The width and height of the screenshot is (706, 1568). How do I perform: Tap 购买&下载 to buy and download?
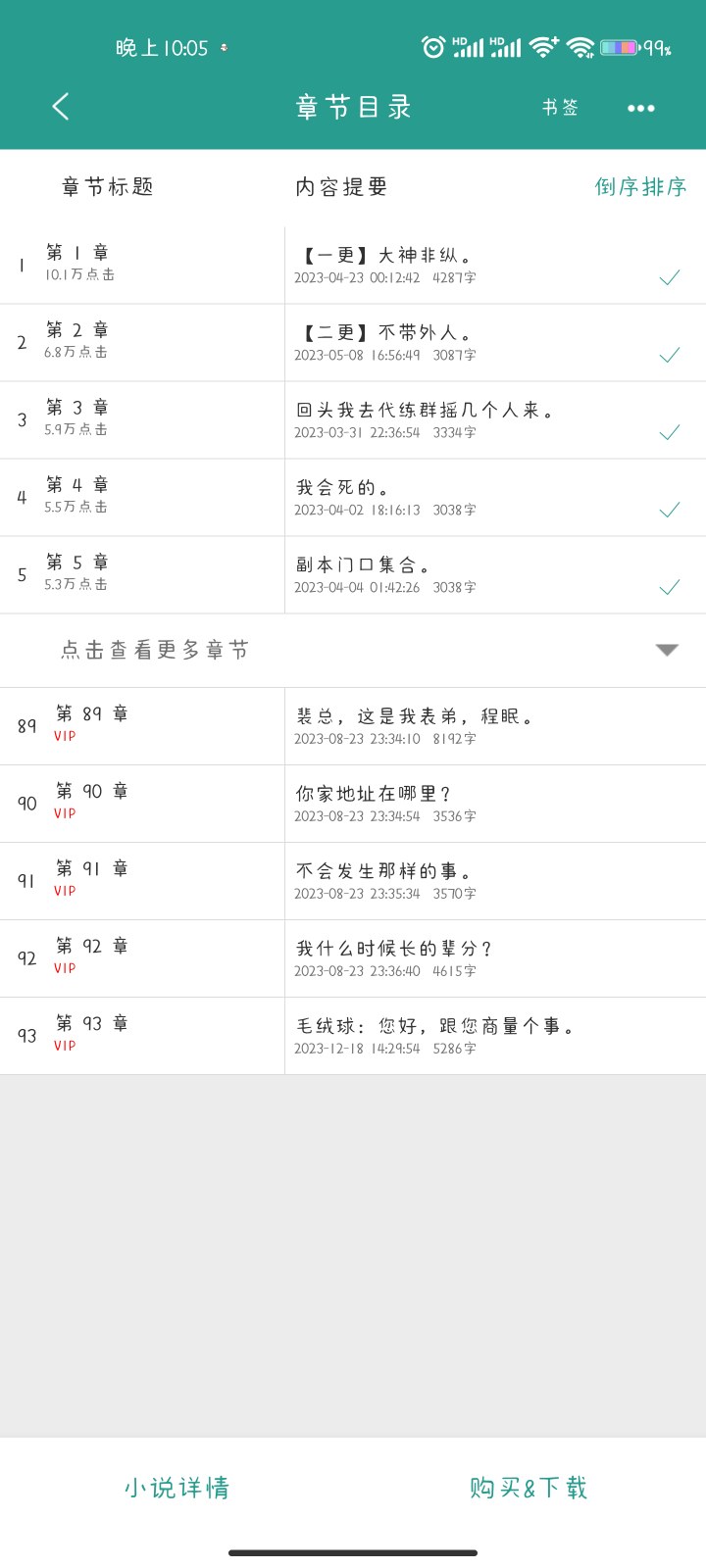[529, 1488]
